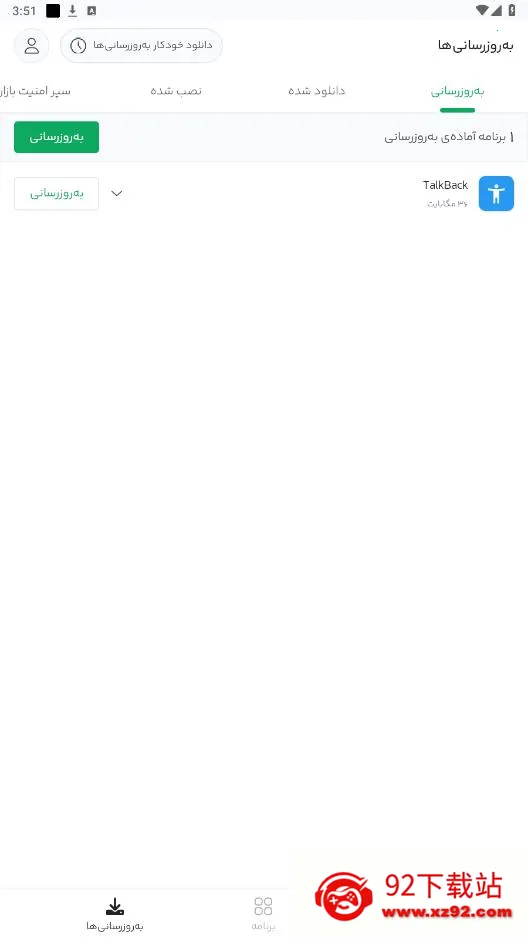
Task: Update the TalkBack app
Action: tap(56, 193)
